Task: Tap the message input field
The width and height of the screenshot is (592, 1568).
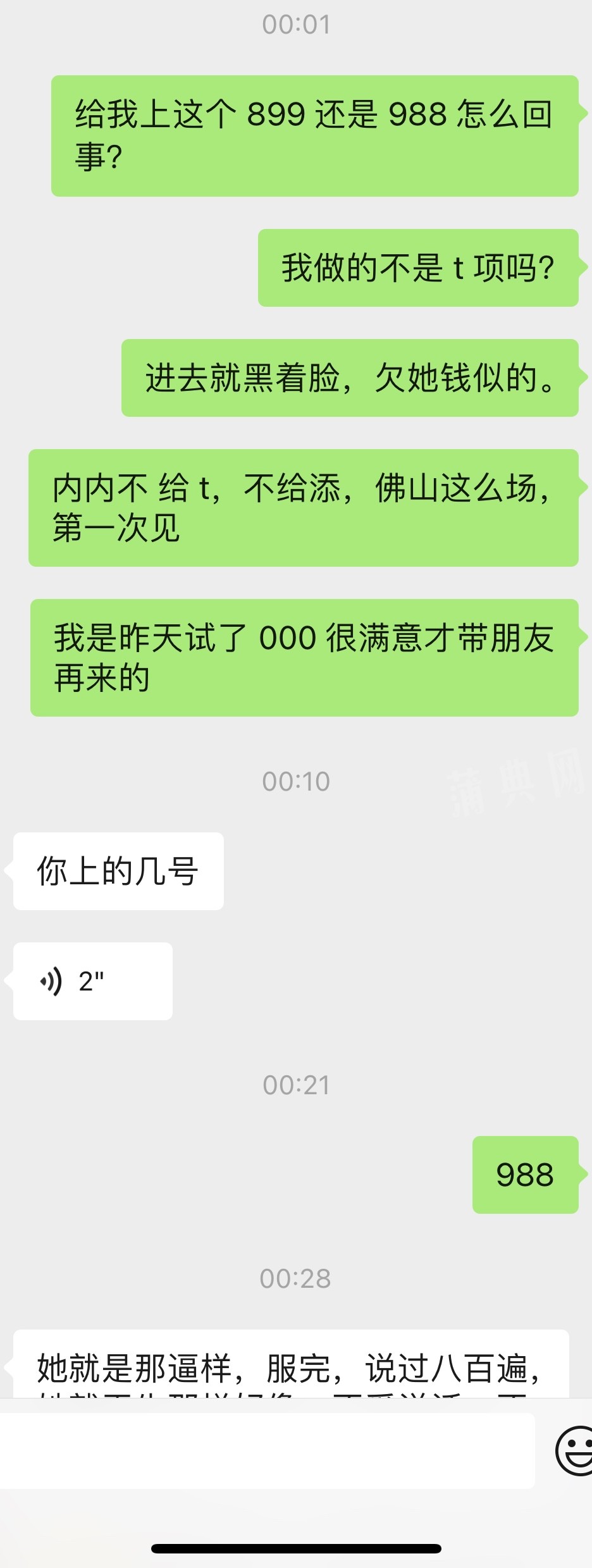Action: point(266,1451)
